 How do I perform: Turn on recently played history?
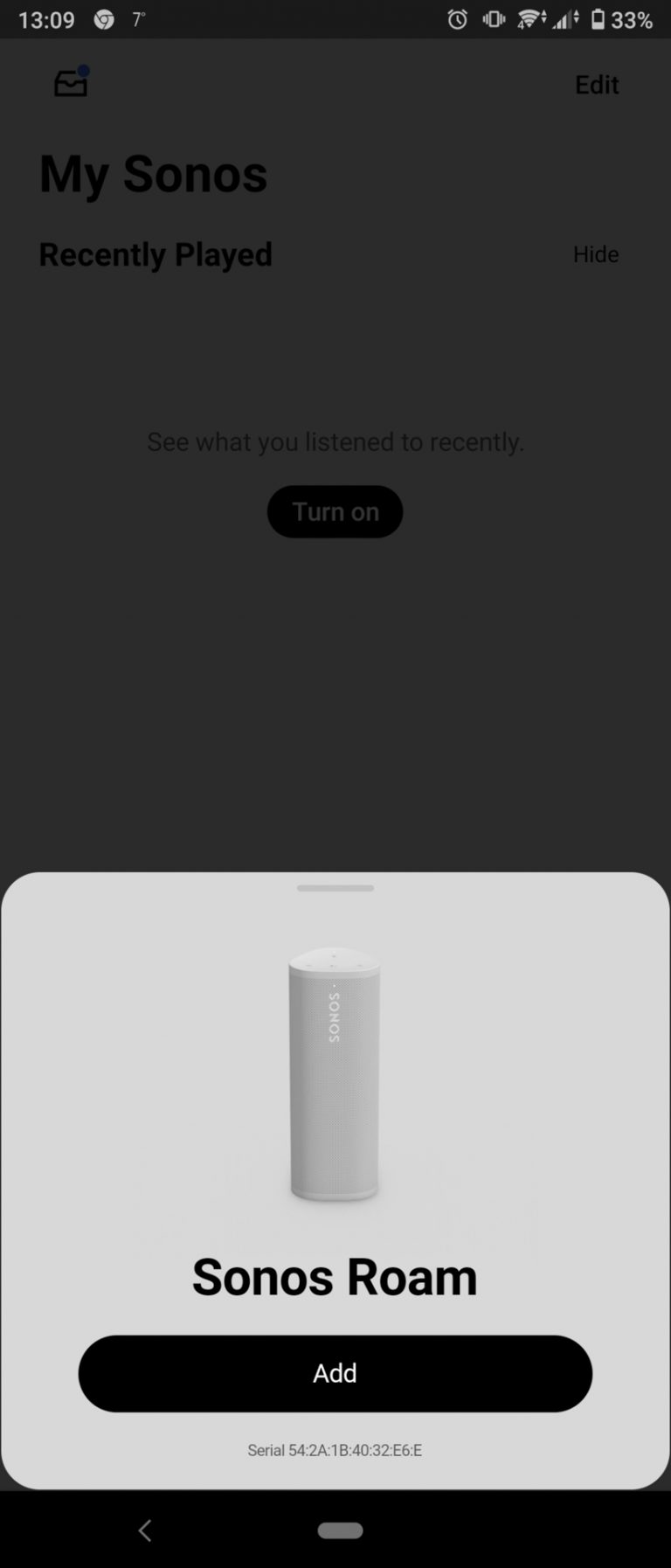(335, 511)
